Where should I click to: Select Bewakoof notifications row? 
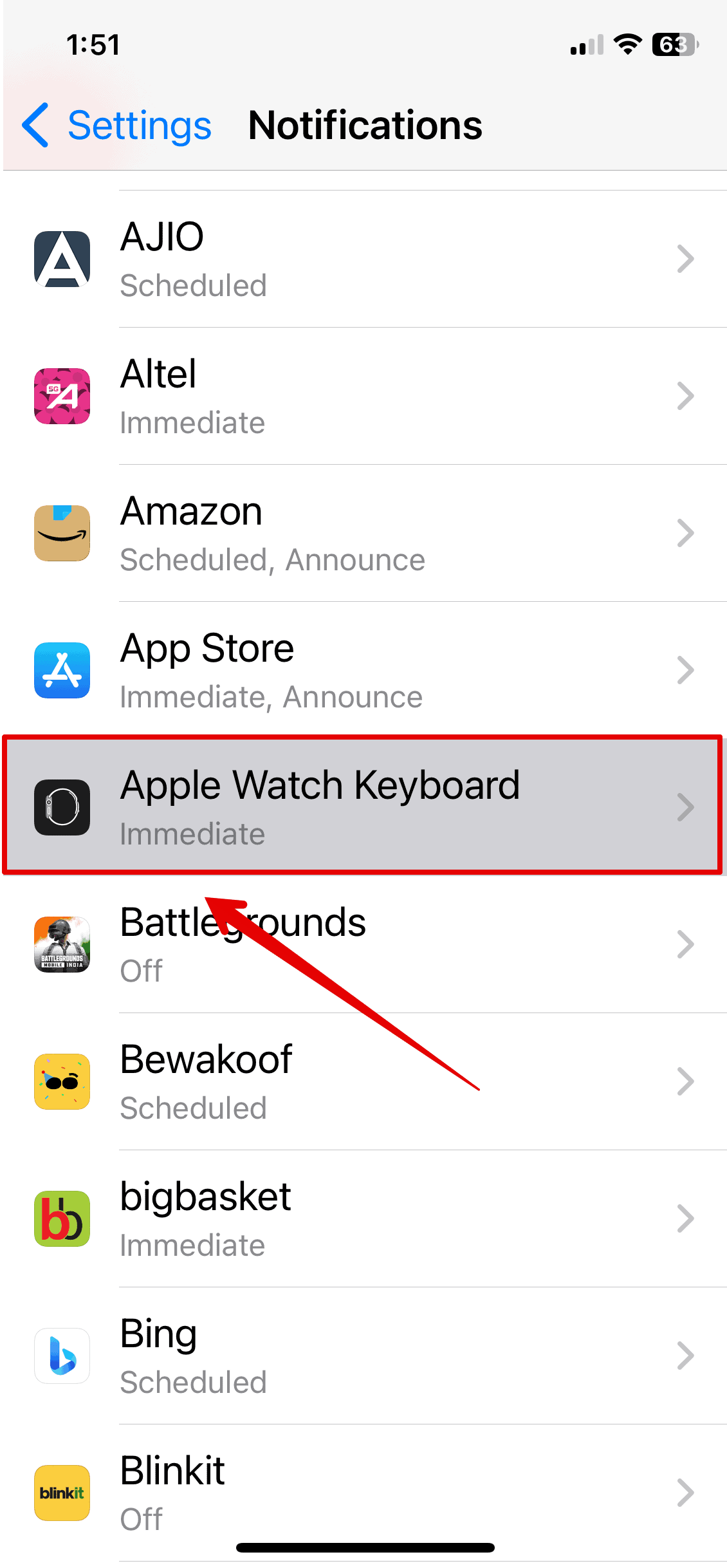363,1081
